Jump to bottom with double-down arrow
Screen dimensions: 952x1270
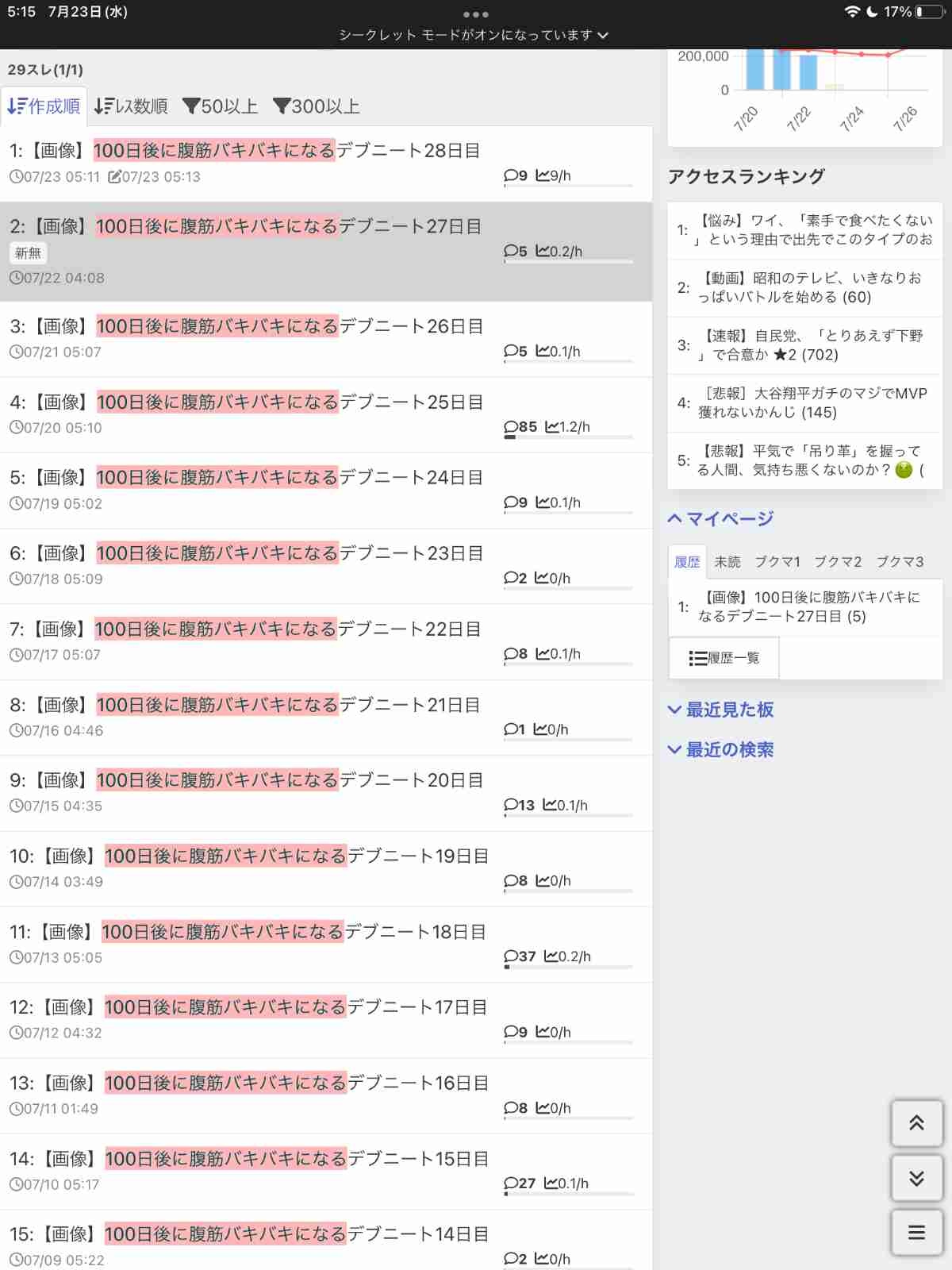tap(916, 1178)
